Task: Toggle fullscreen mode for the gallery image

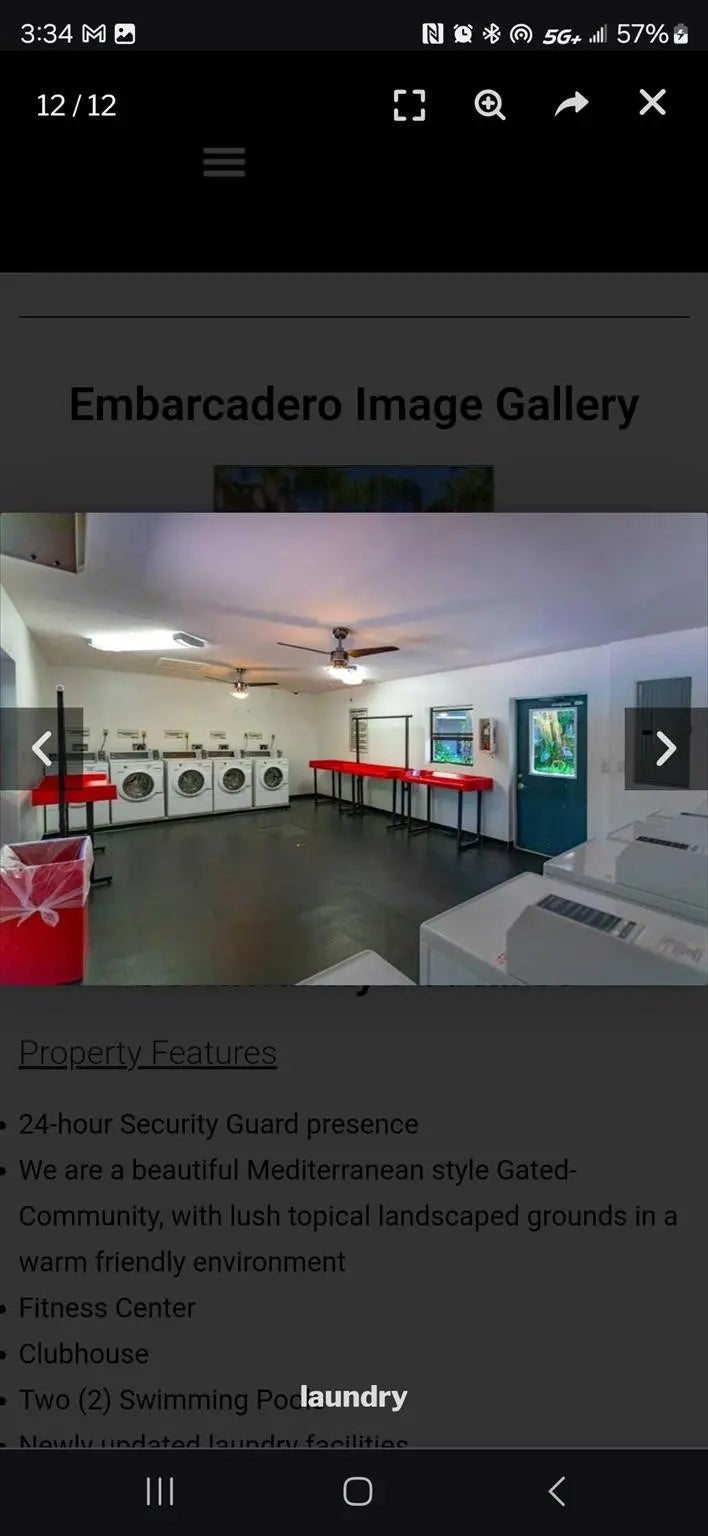Action: click(x=409, y=105)
